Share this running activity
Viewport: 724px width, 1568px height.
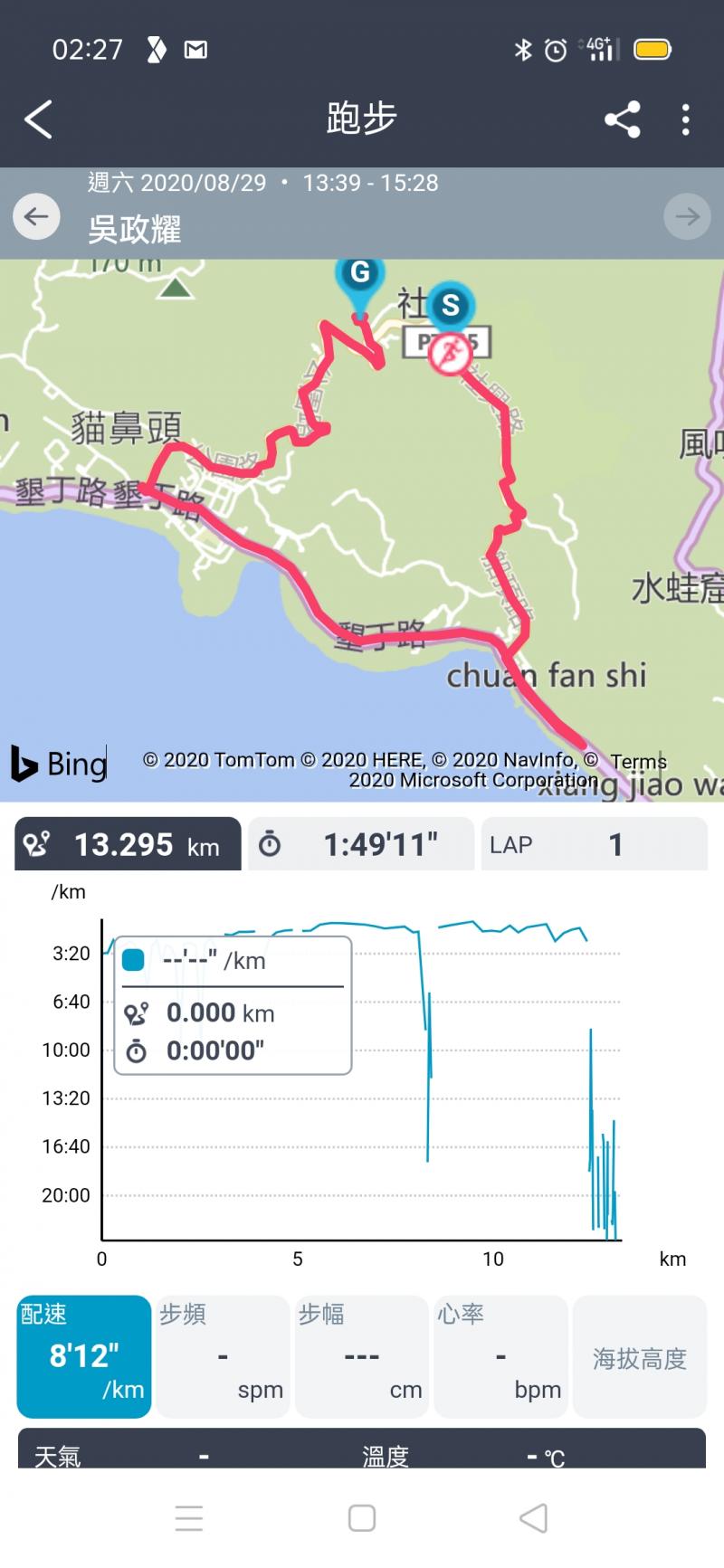[622, 119]
